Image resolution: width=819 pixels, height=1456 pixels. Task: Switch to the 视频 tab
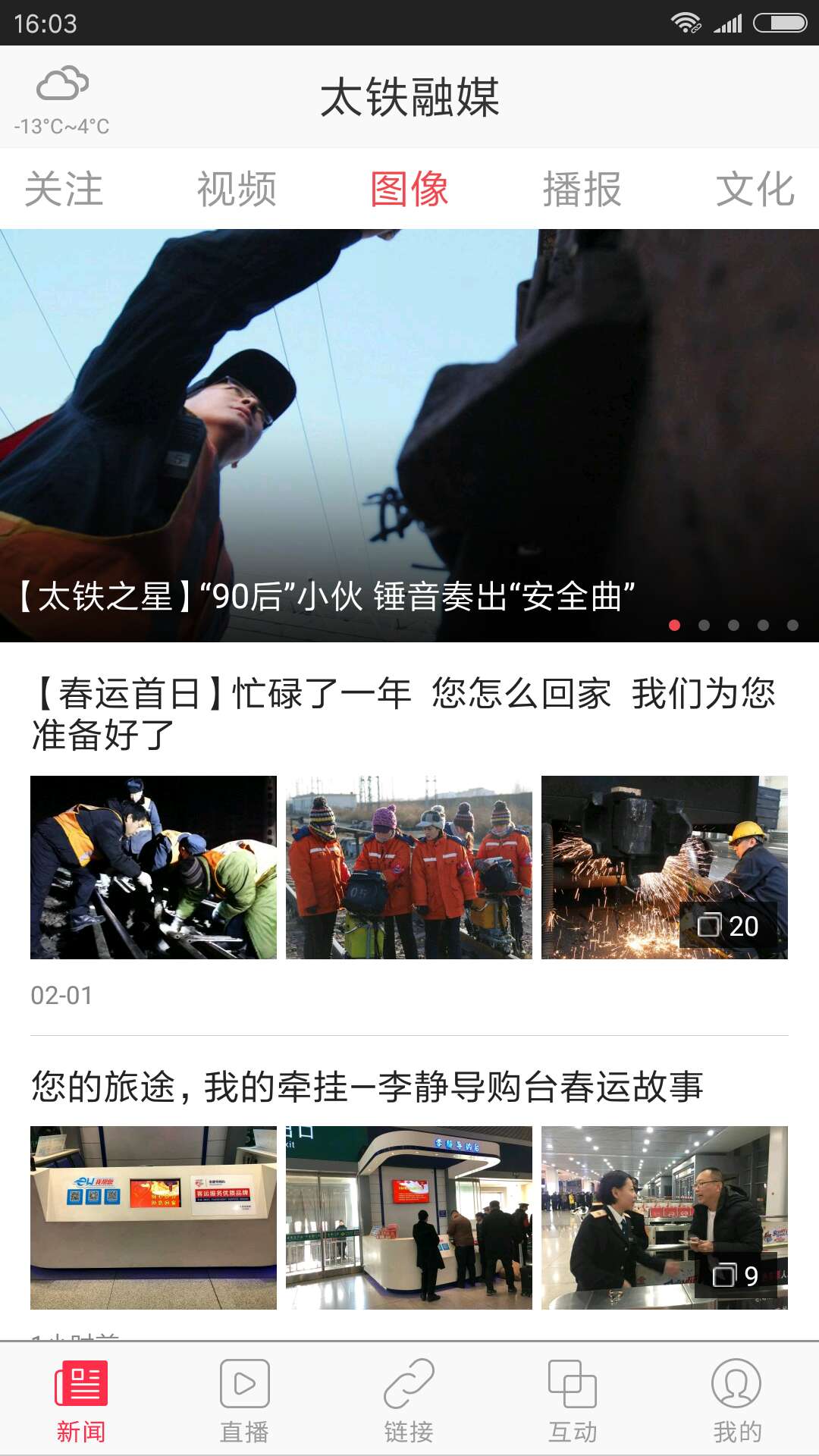click(x=237, y=189)
